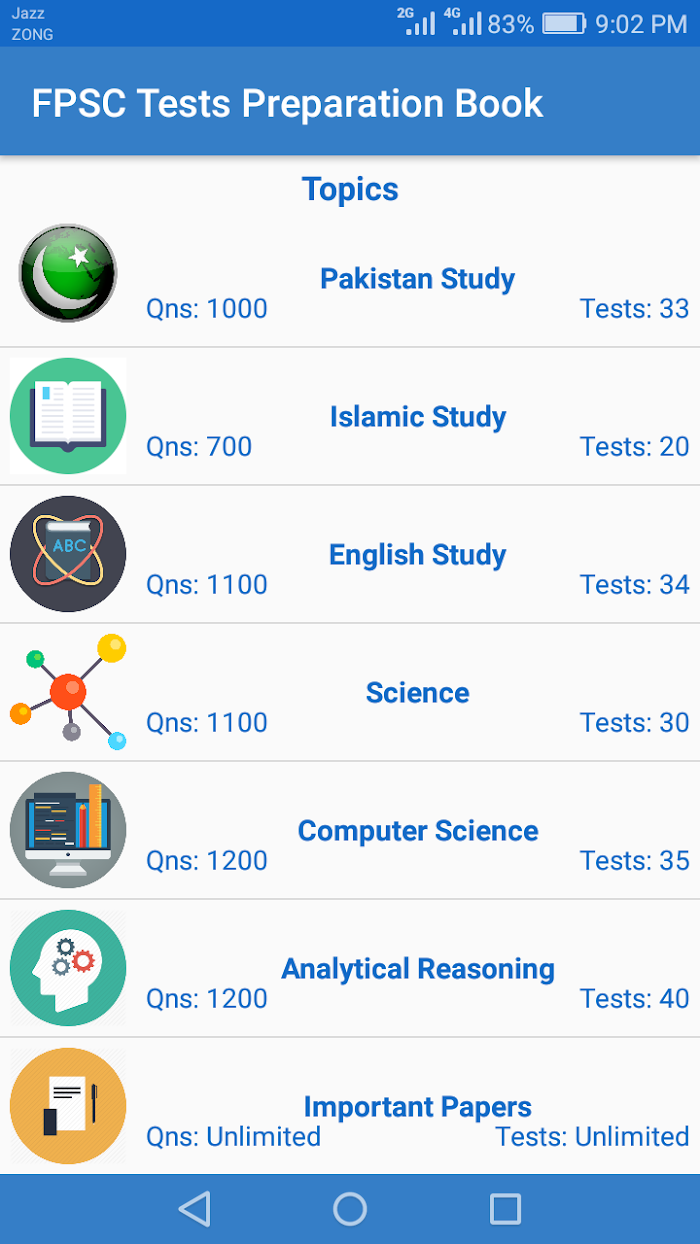This screenshot has width=700, height=1244.
Task: Select the Islamic Study topic
Action: 350,417
